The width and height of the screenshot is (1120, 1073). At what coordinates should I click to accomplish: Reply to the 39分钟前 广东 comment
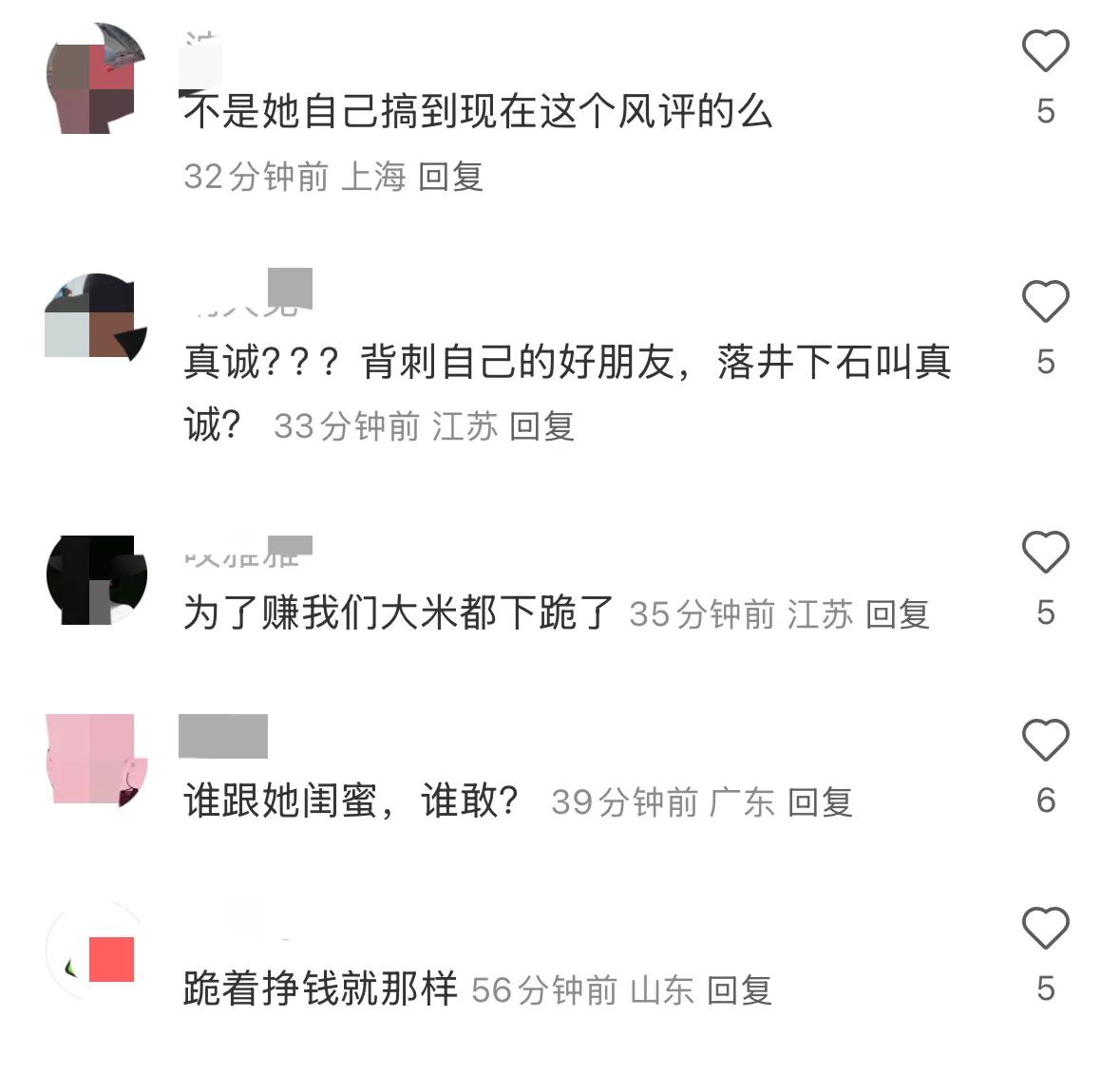tap(819, 802)
